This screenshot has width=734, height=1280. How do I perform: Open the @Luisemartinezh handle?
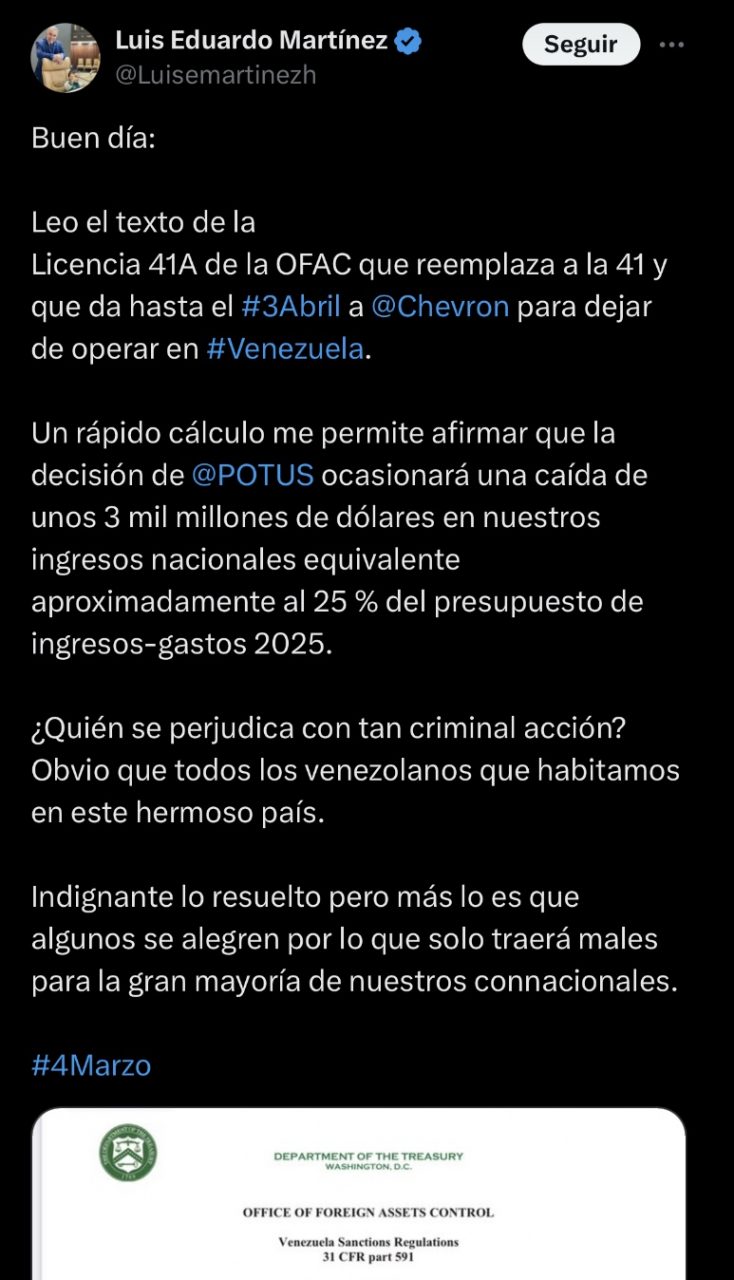point(216,75)
